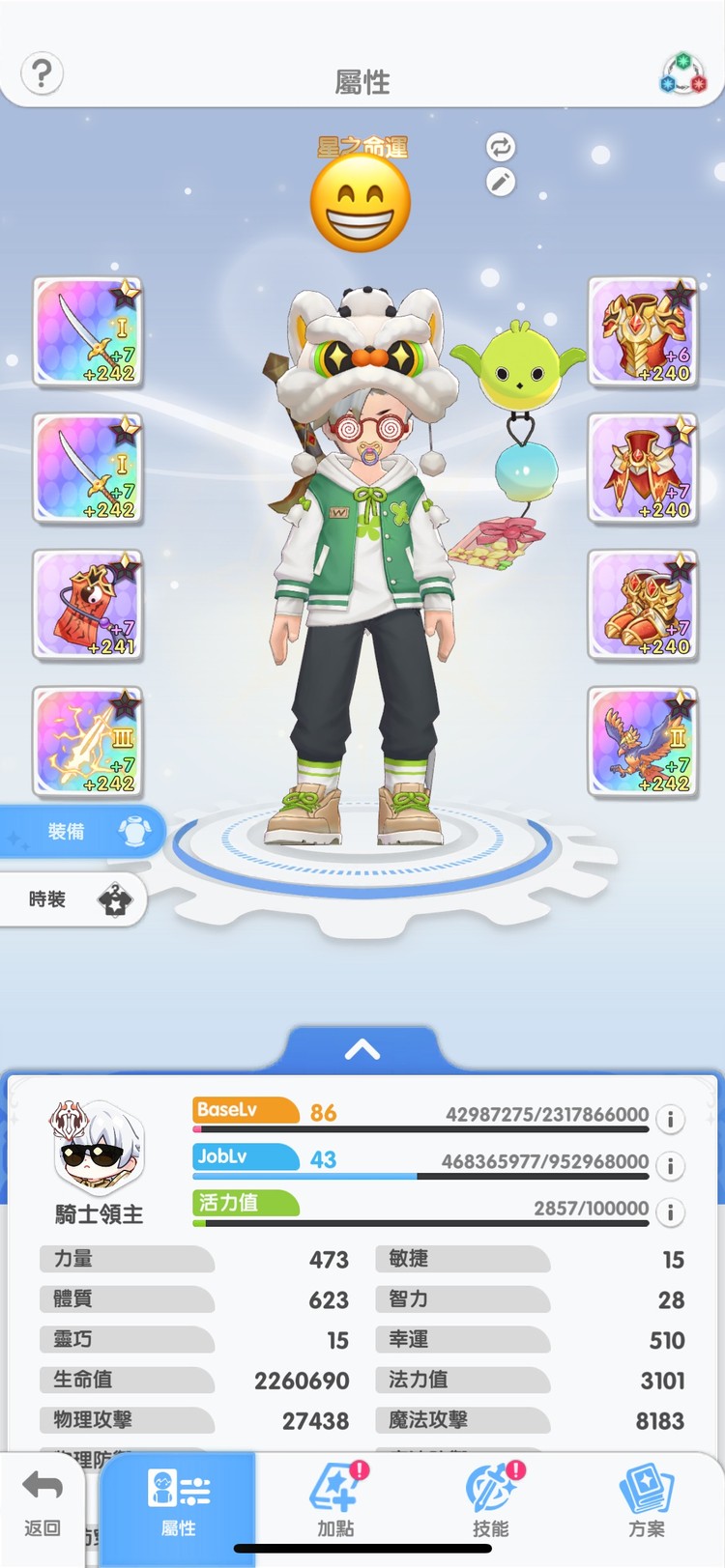The width and height of the screenshot is (725, 1568).
Task: Show BaseLv experience info
Action: click(670, 1119)
